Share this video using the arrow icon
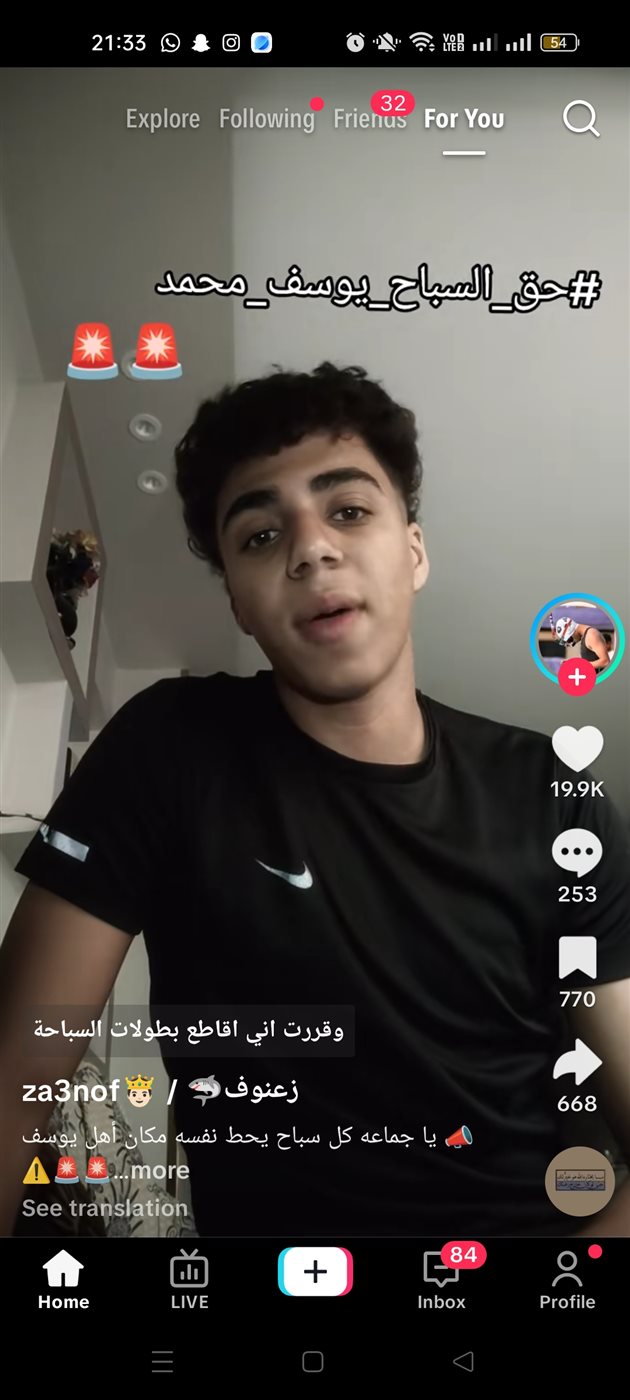630x1400 pixels. coord(577,1063)
